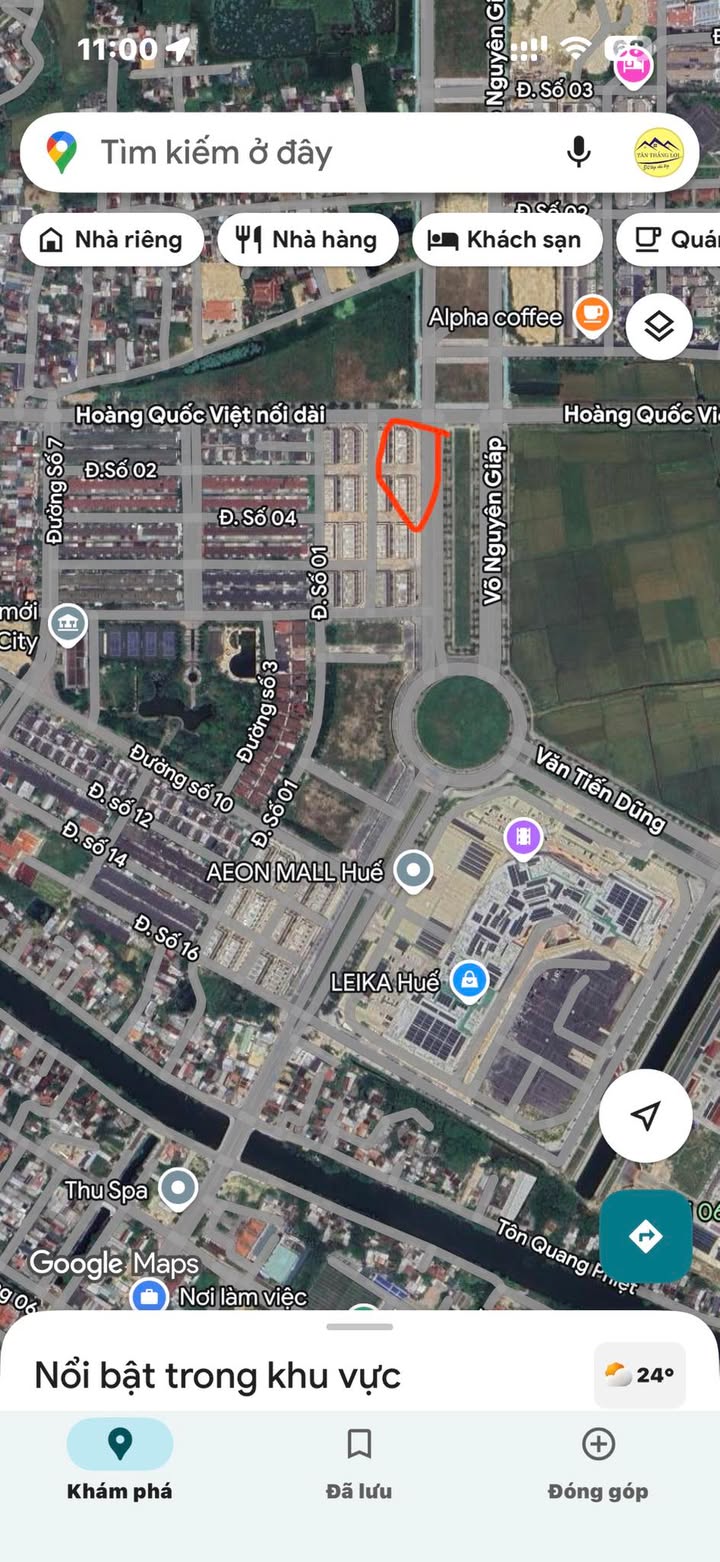Open the Đóng góp tab
Screen dimensions: 720x1562
coord(598,1461)
